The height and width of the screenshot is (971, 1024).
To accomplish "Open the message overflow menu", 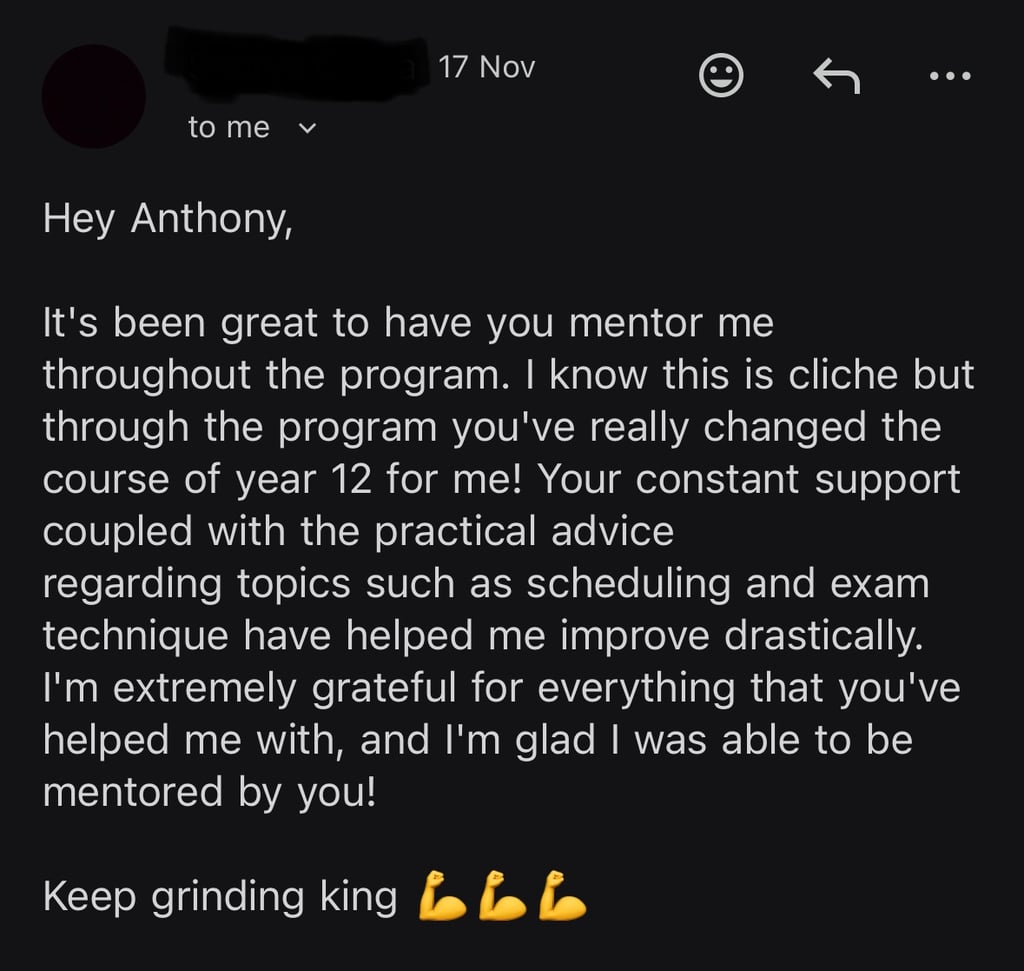I will coord(949,76).
